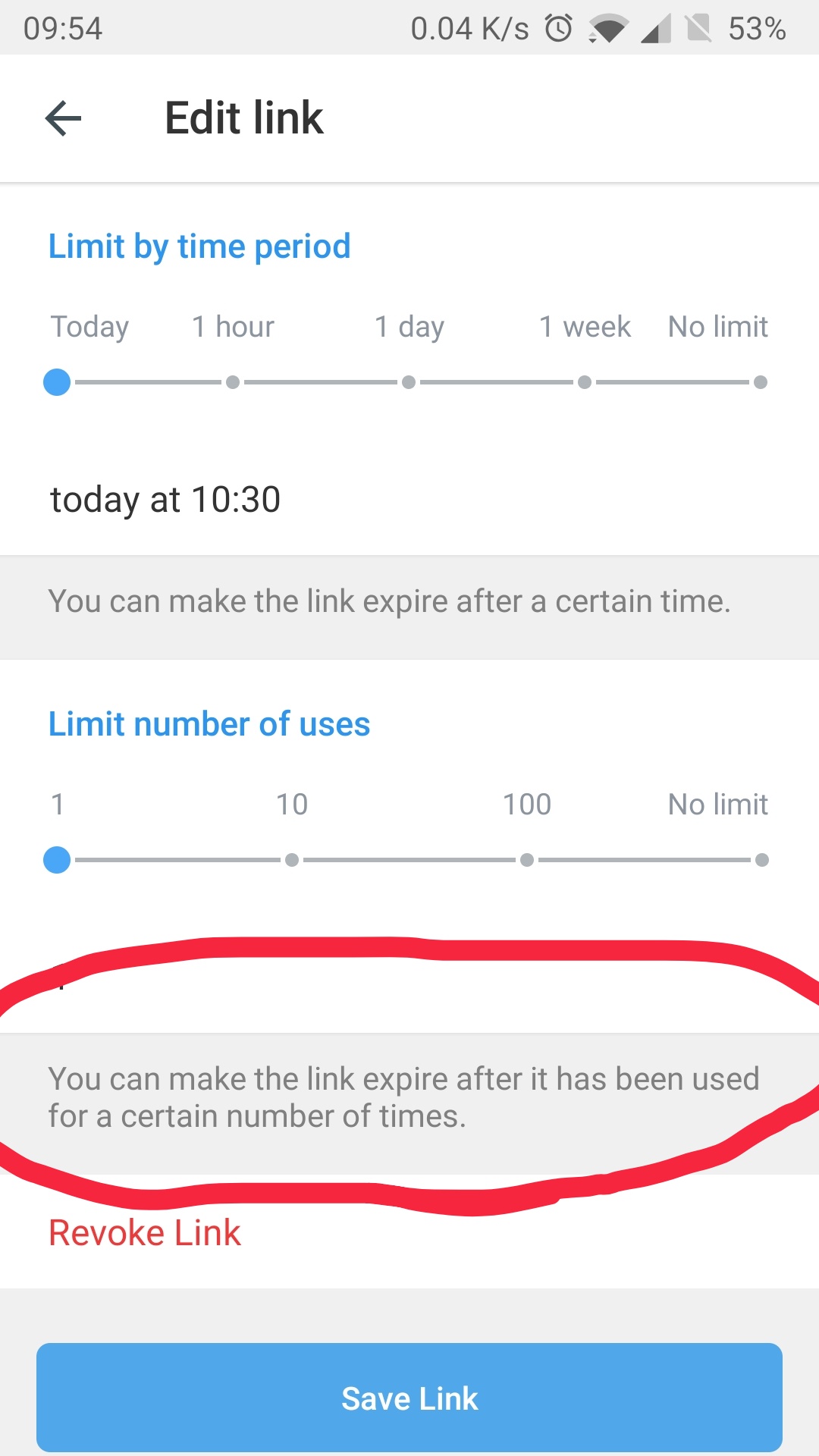Set time limit to 1 week
Viewport: 819px width, 1456px height.
[585, 382]
